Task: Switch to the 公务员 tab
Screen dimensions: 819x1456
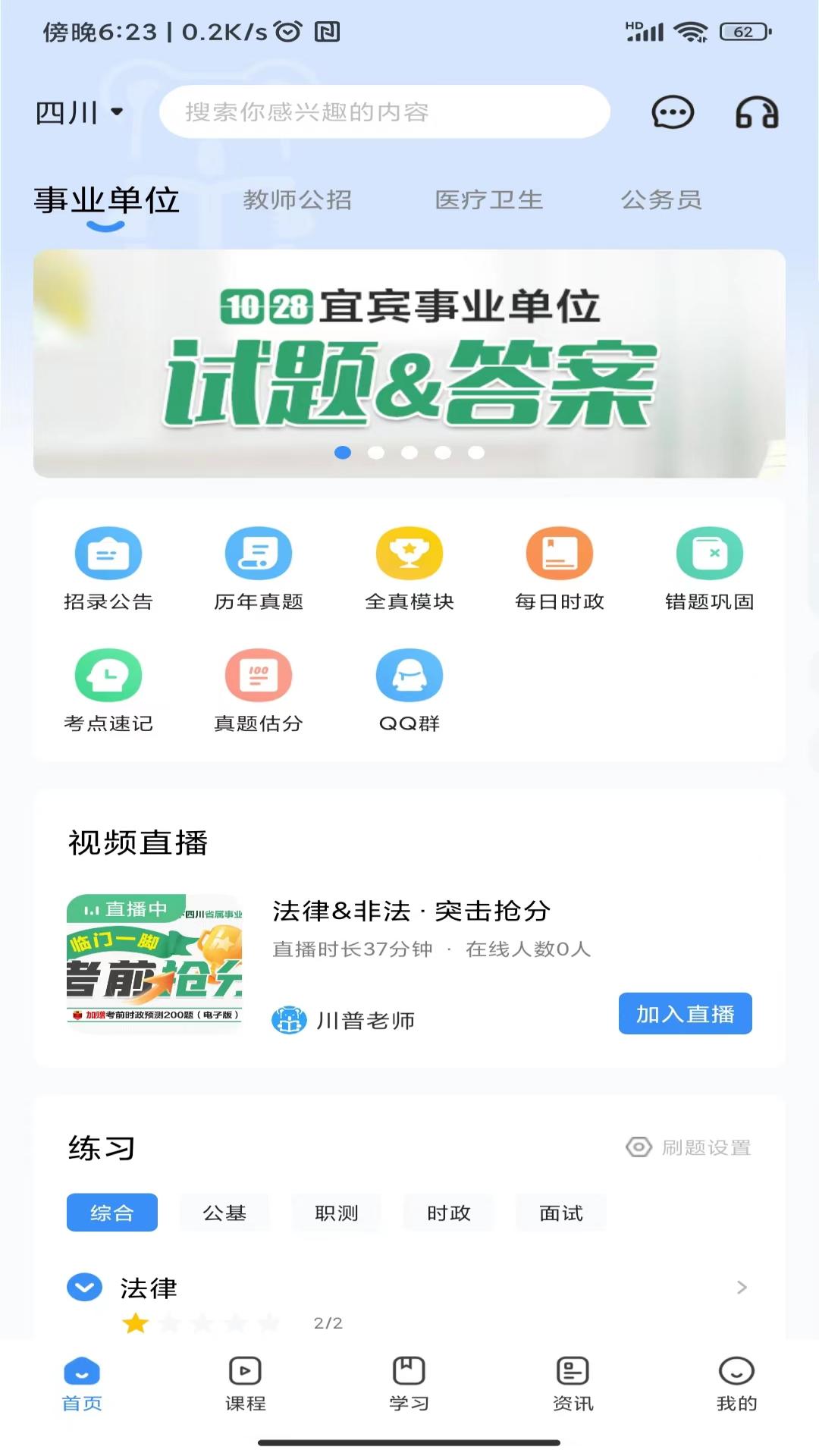Action: (x=662, y=199)
